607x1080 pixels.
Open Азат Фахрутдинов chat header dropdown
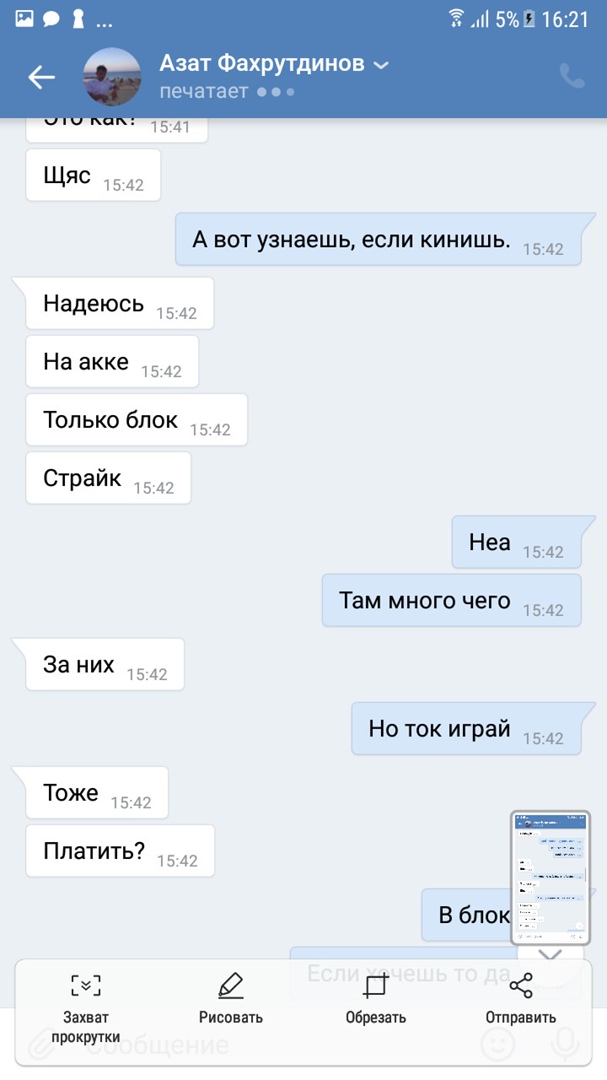[380, 65]
